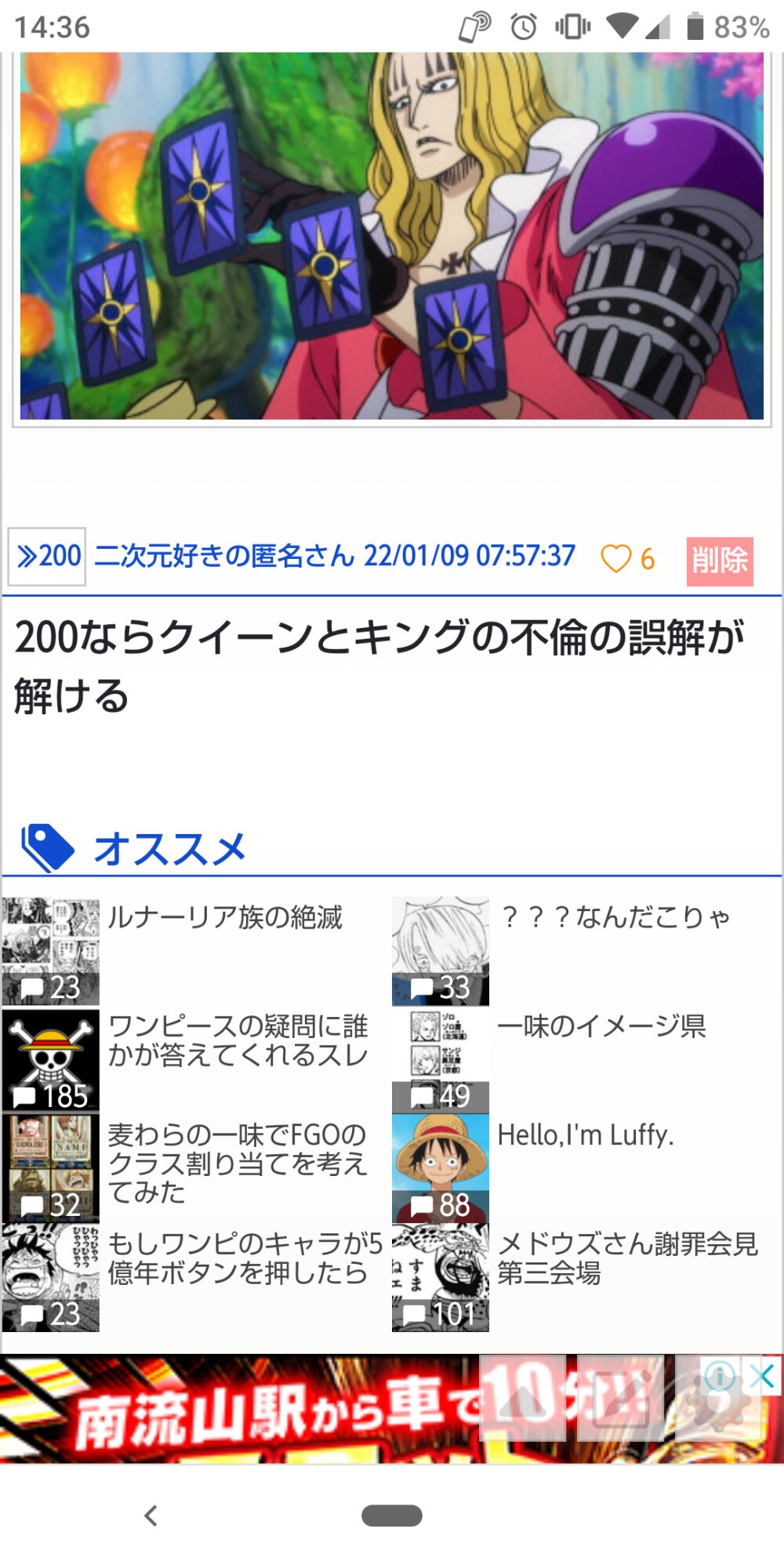Screen dimensions: 784x1568
Task: Tap the pink 削除 delete button
Action: [x=720, y=561]
